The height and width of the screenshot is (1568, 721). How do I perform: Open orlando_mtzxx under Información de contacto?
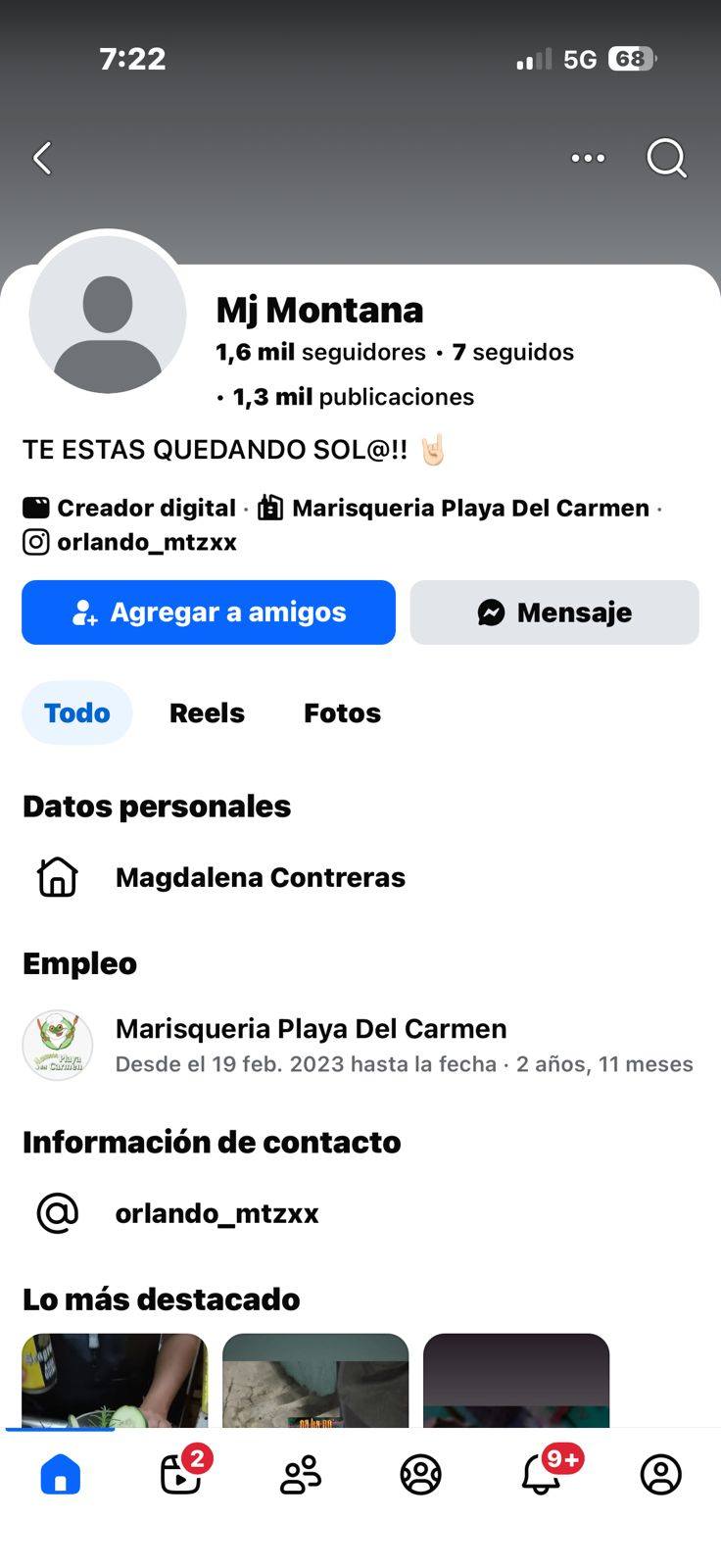click(x=216, y=1213)
